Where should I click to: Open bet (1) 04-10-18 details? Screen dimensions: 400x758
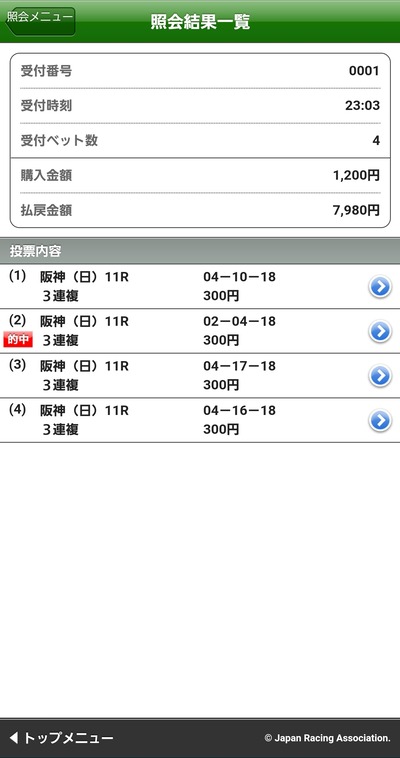(200, 287)
